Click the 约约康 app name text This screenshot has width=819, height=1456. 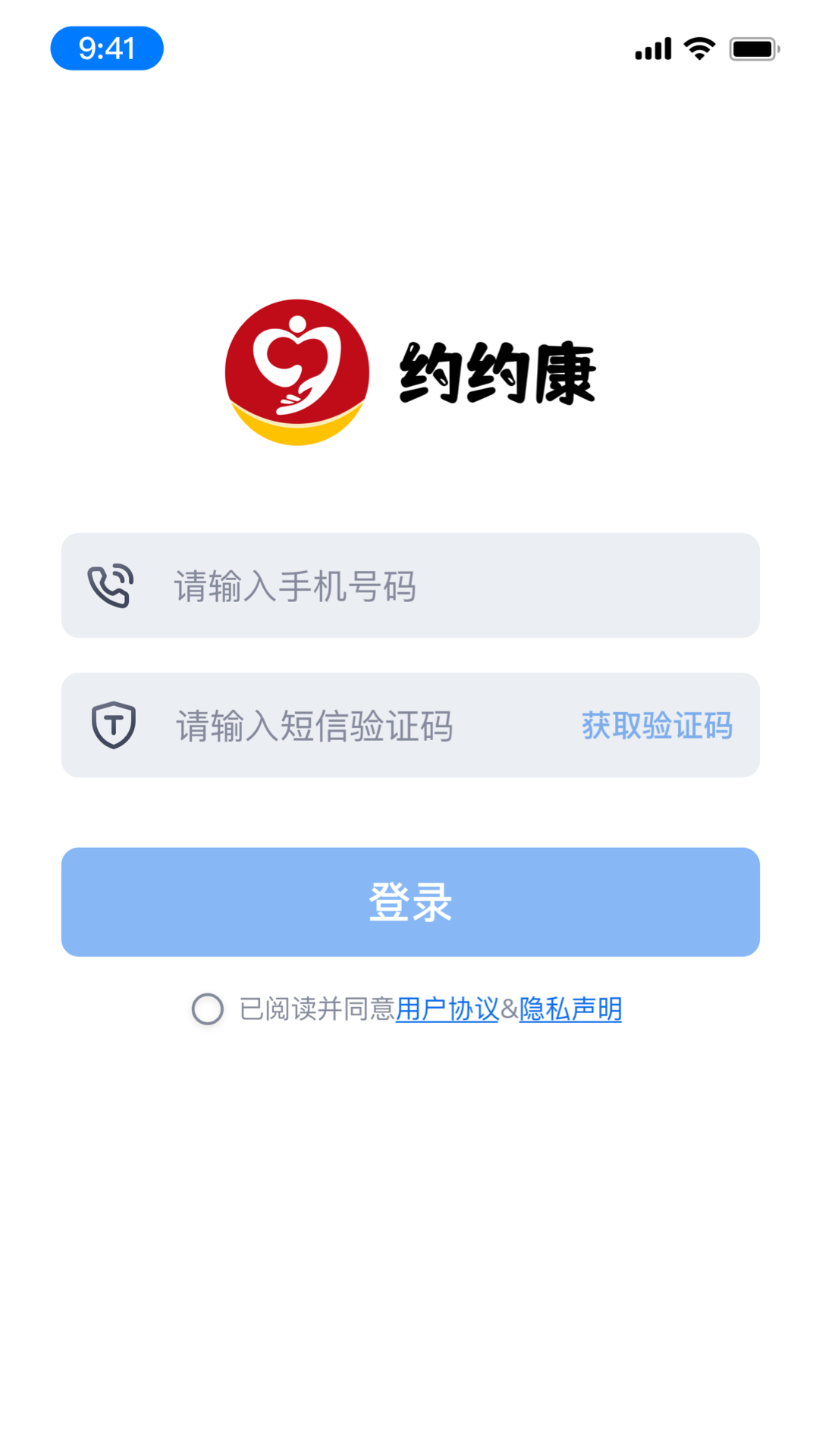pos(499,372)
